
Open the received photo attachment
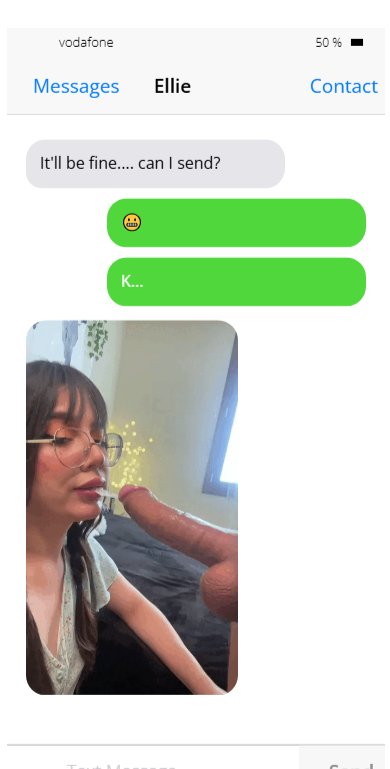132,507
